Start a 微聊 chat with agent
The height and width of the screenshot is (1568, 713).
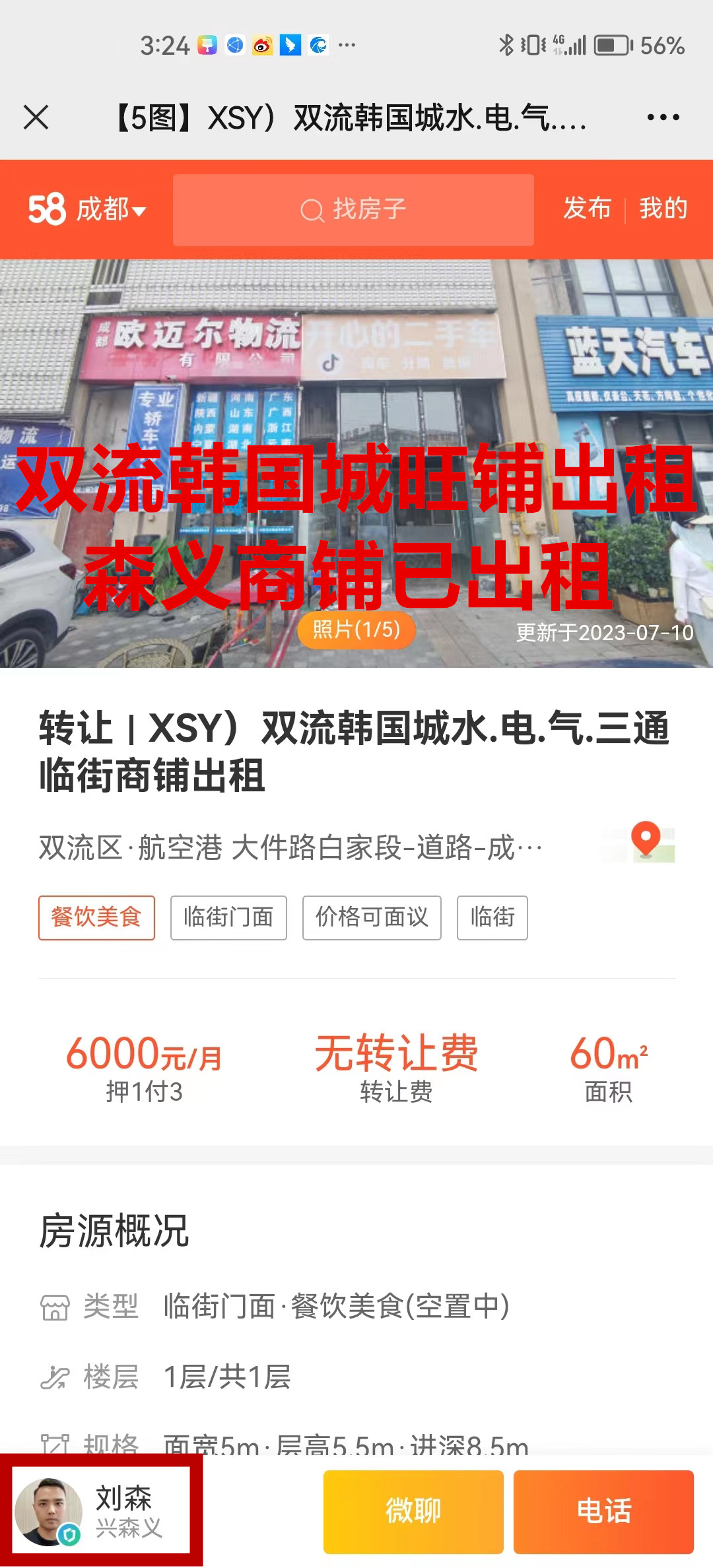pyautogui.click(x=413, y=1511)
